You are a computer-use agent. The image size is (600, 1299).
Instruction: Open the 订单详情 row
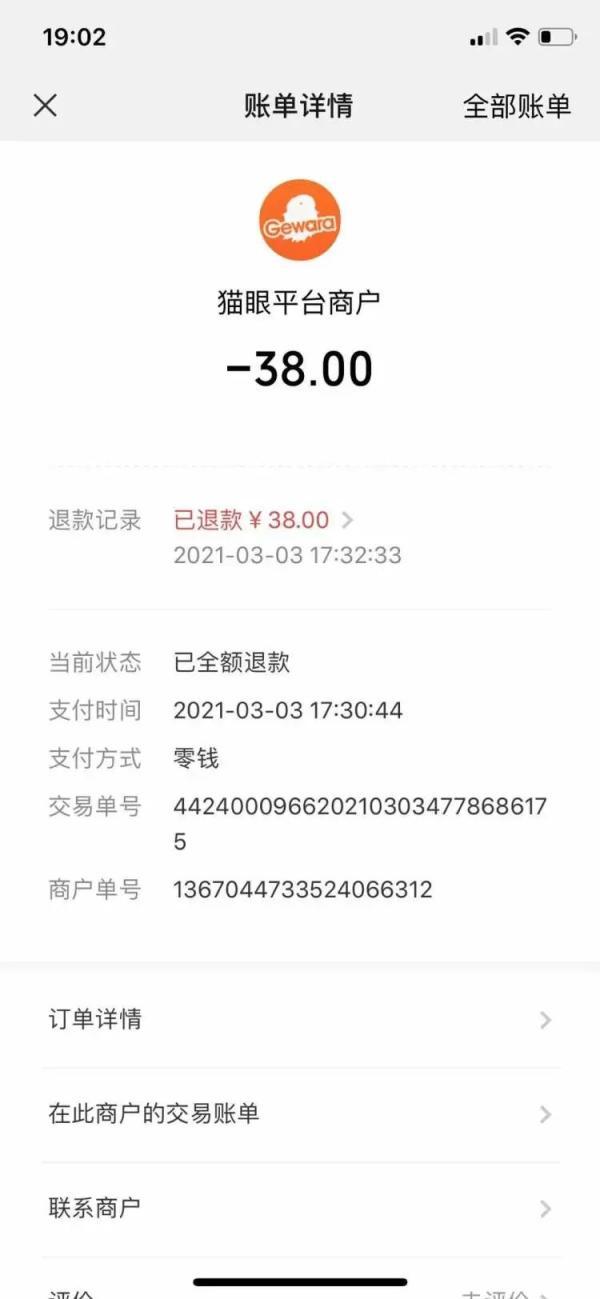(x=300, y=1020)
